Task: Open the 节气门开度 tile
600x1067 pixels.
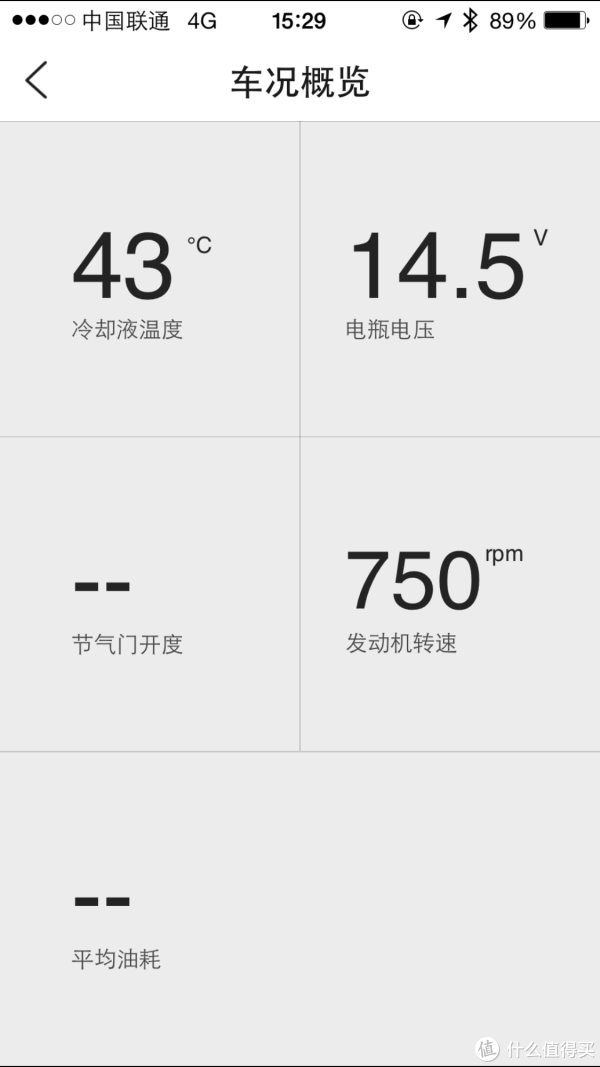Action: coord(150,594)
